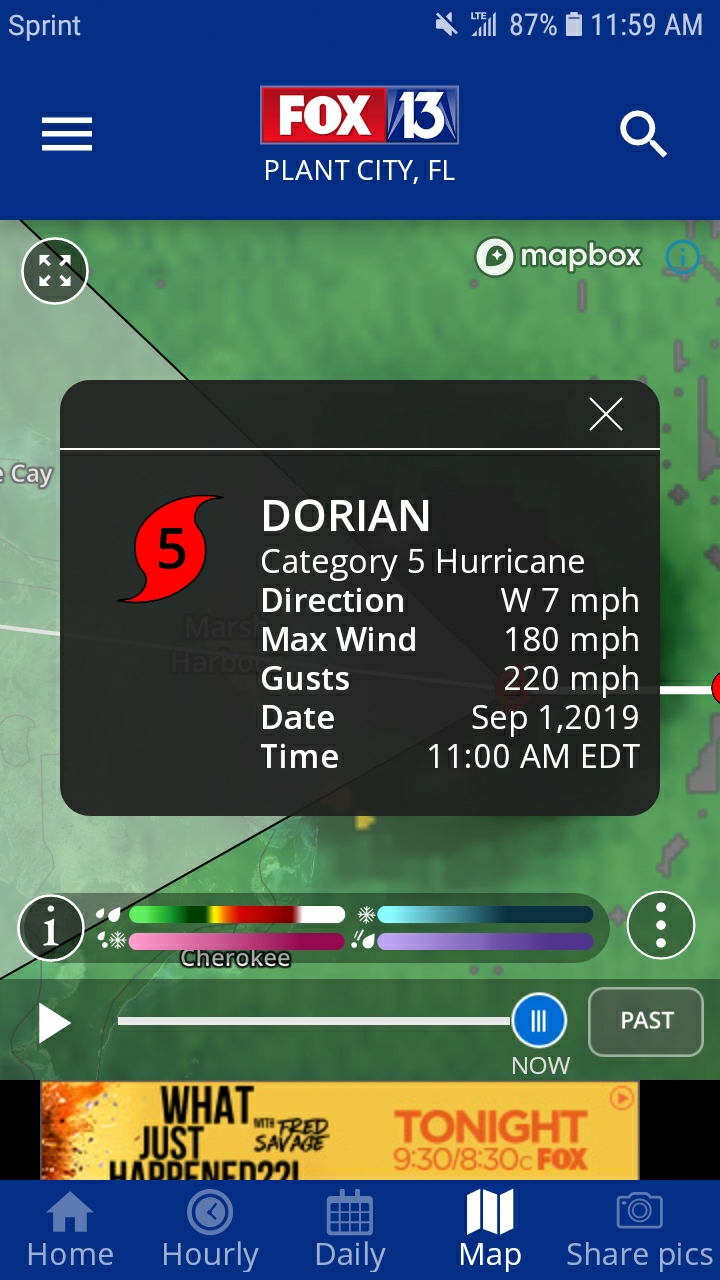
Task: Open the map layers overflow menu
Action: [x=660, y=926]
